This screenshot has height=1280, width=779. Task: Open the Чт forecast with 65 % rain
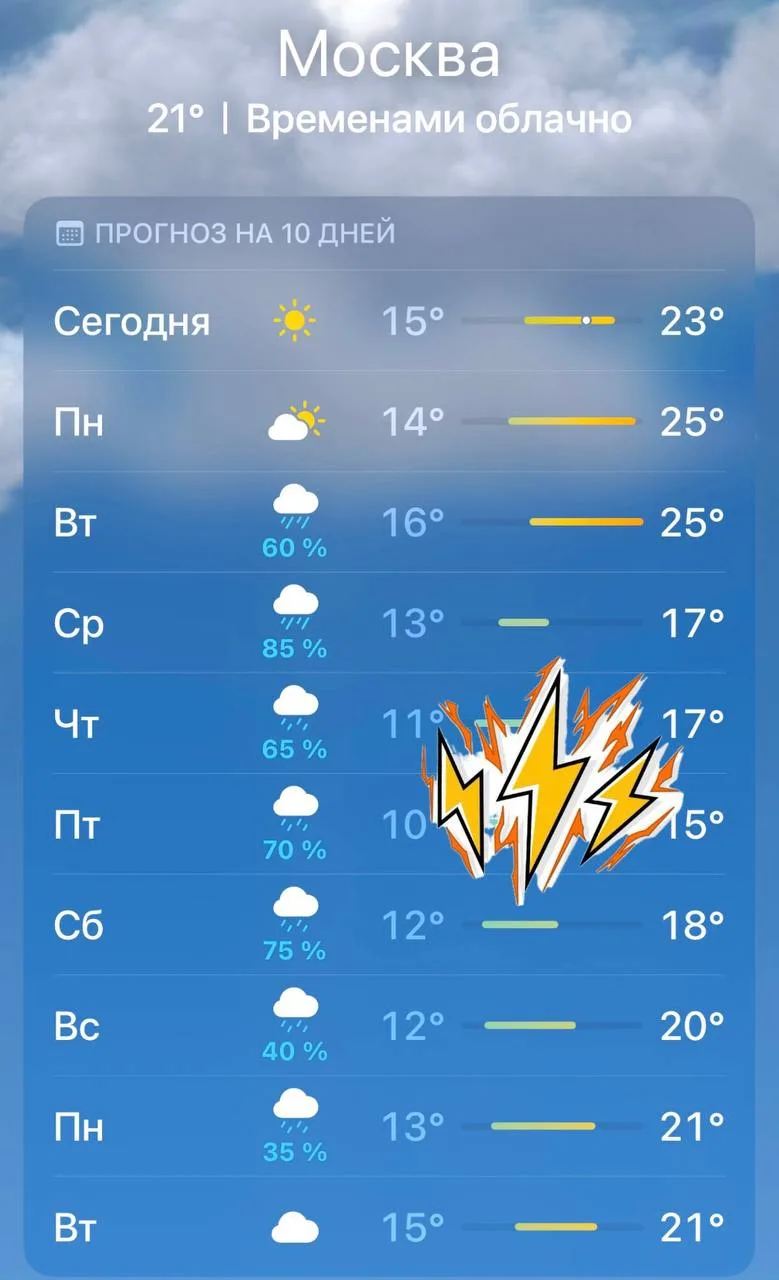point(389,724)
